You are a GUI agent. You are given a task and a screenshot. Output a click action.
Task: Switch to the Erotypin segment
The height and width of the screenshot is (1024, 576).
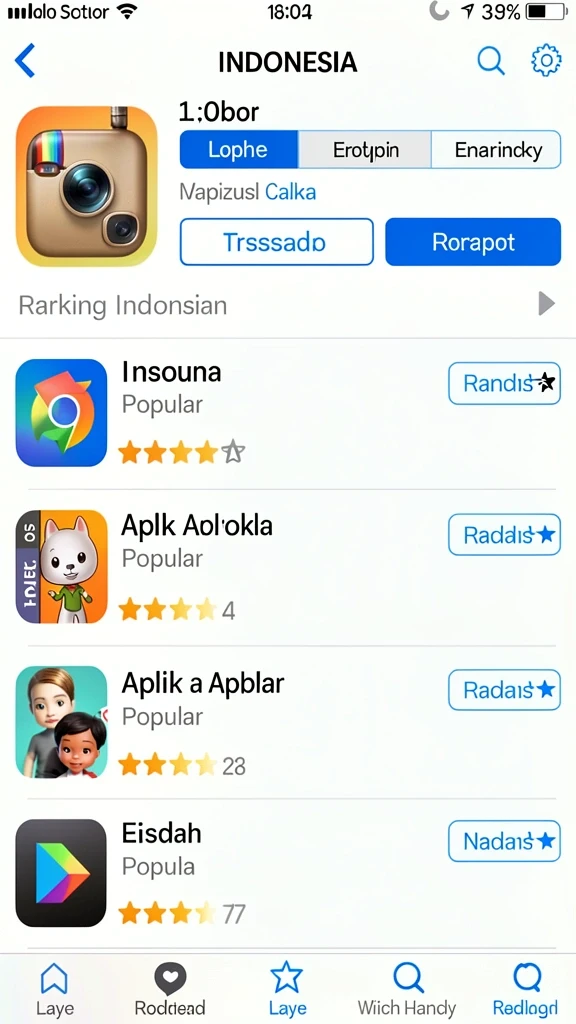pyautogui.click(x=365, y=150)
